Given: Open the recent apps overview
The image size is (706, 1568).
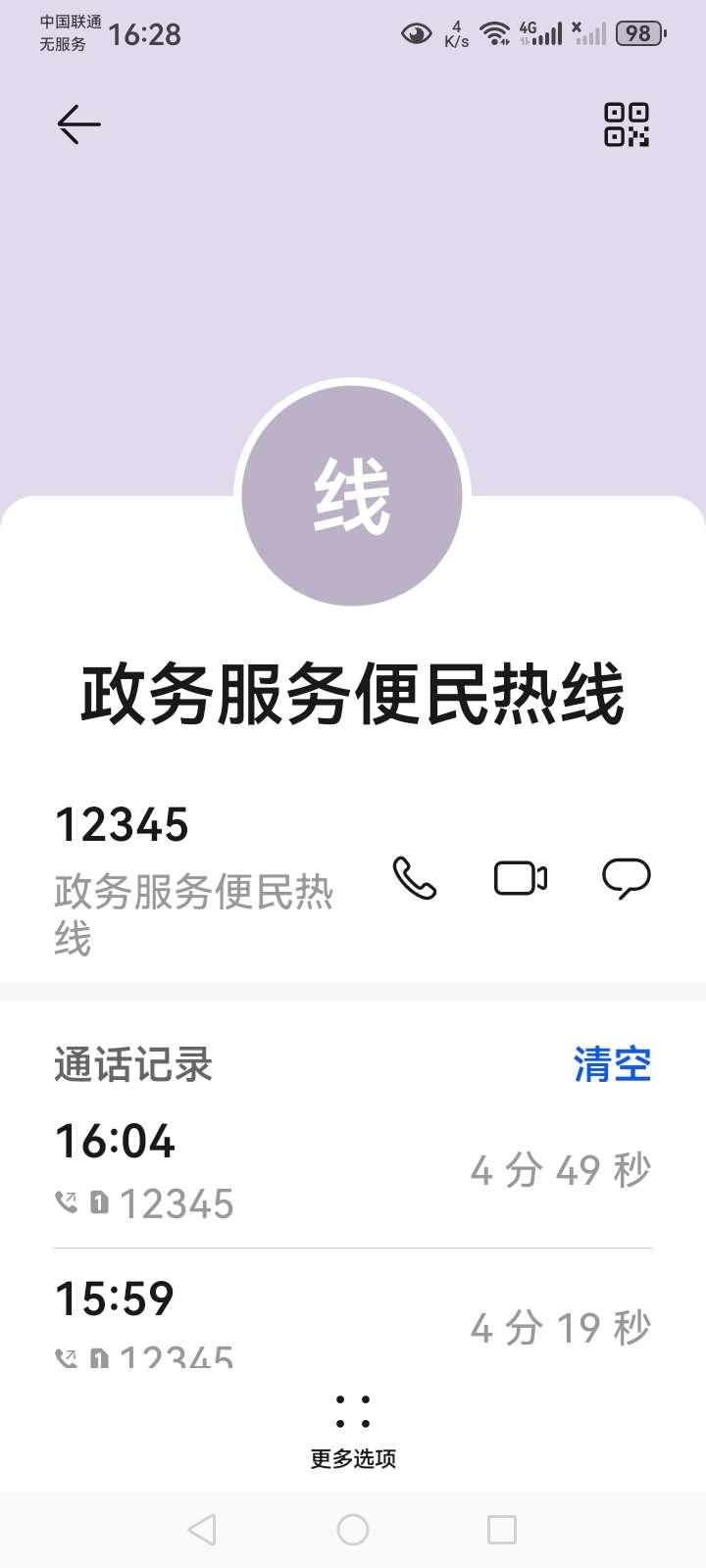Looking at the screenshot, I should (x=502, y=1530).
